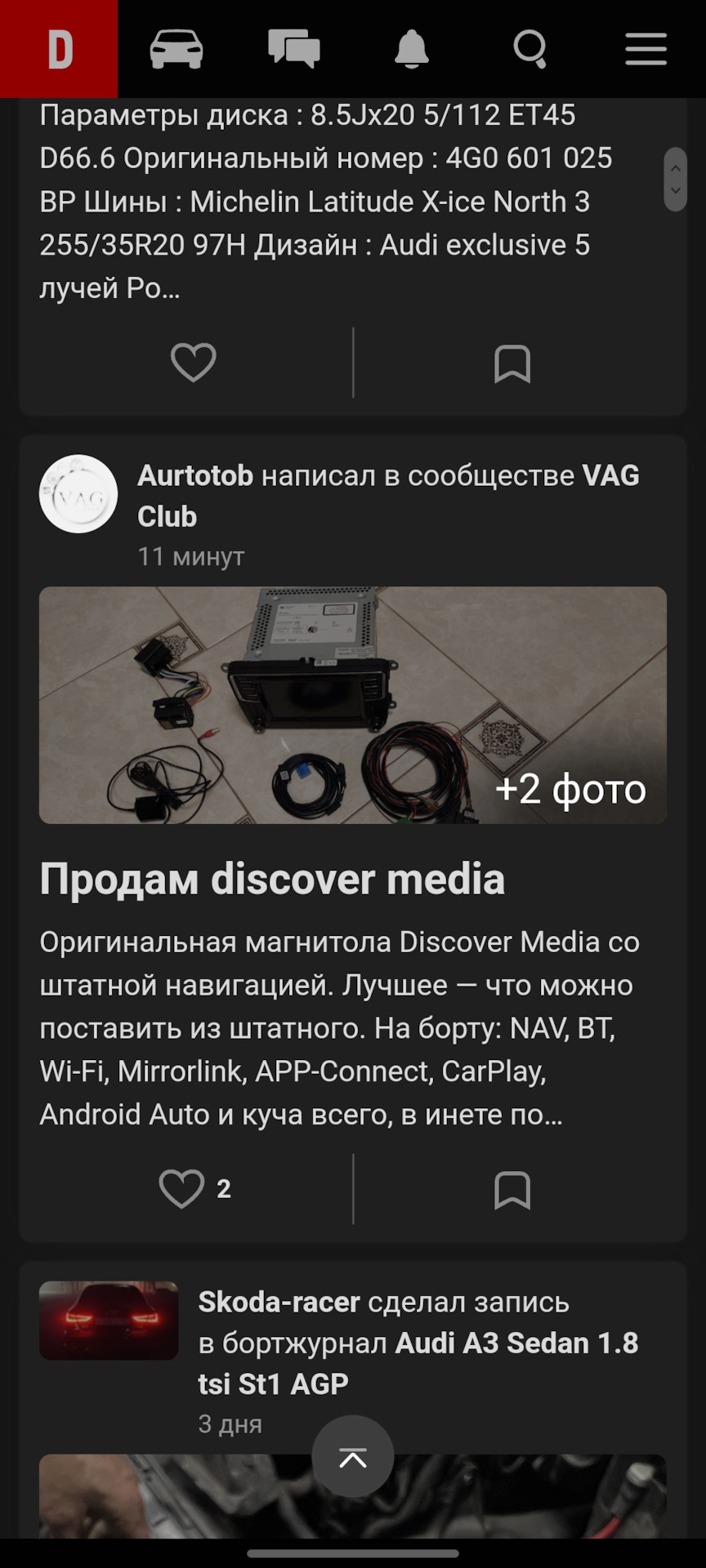Like the Michelin Latitude wheels post
The image size is (706, 1568).
[x=193, y=363]
